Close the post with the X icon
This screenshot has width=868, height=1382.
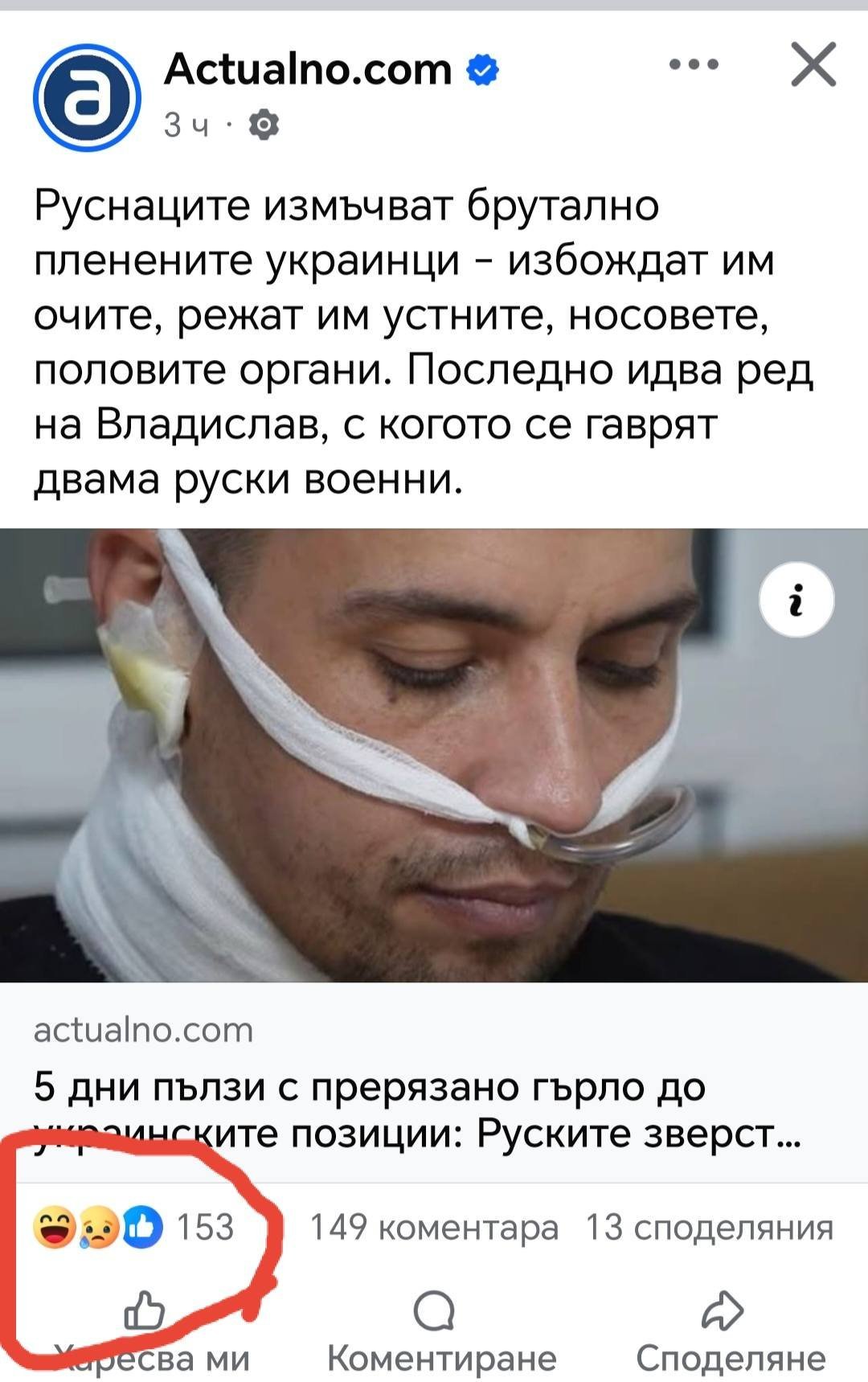[813, 64]
